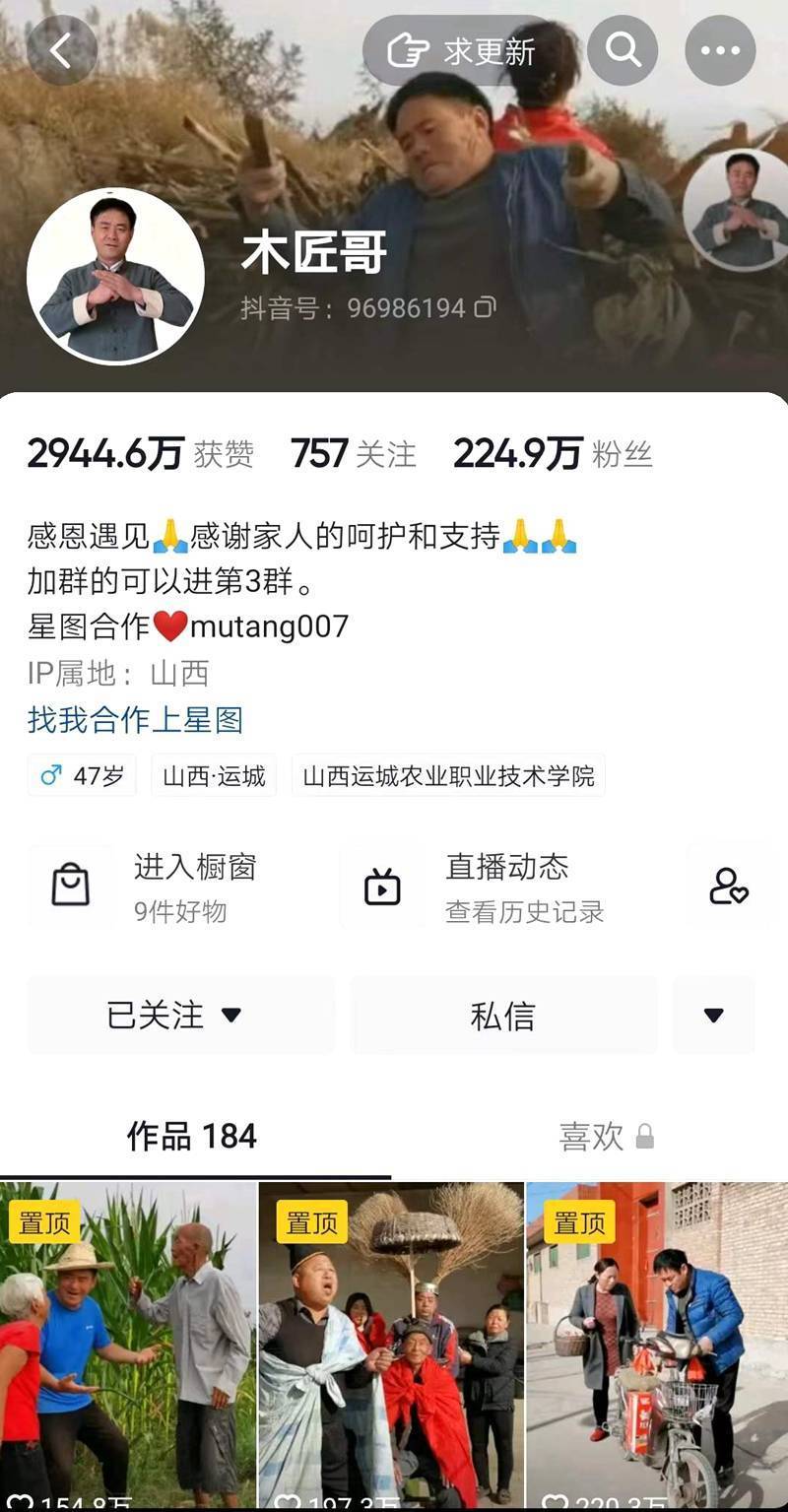Expand the arrow button beside 私信
The image size is (788, 1512).
coord(713,1015)
